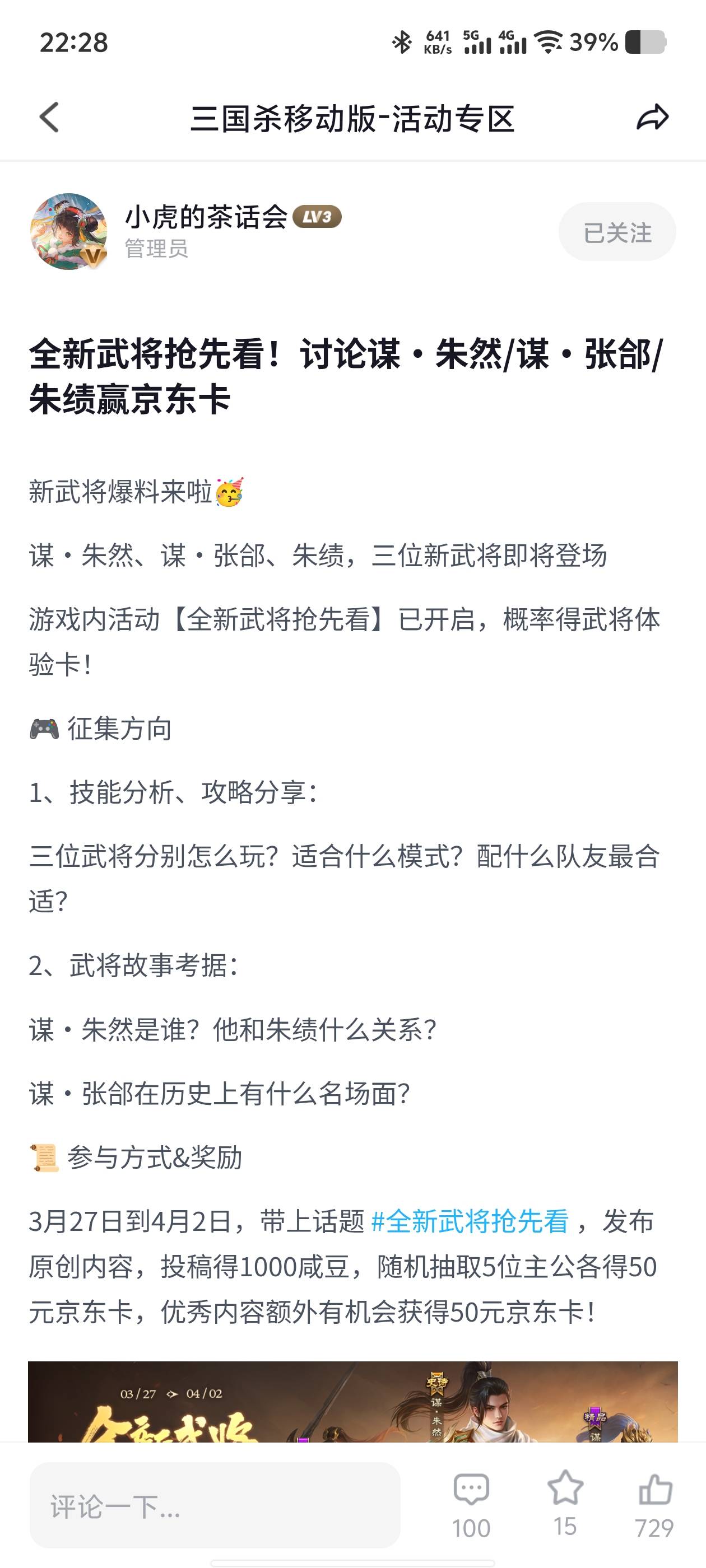Tap the 评论一下 comment input box

215,1505
